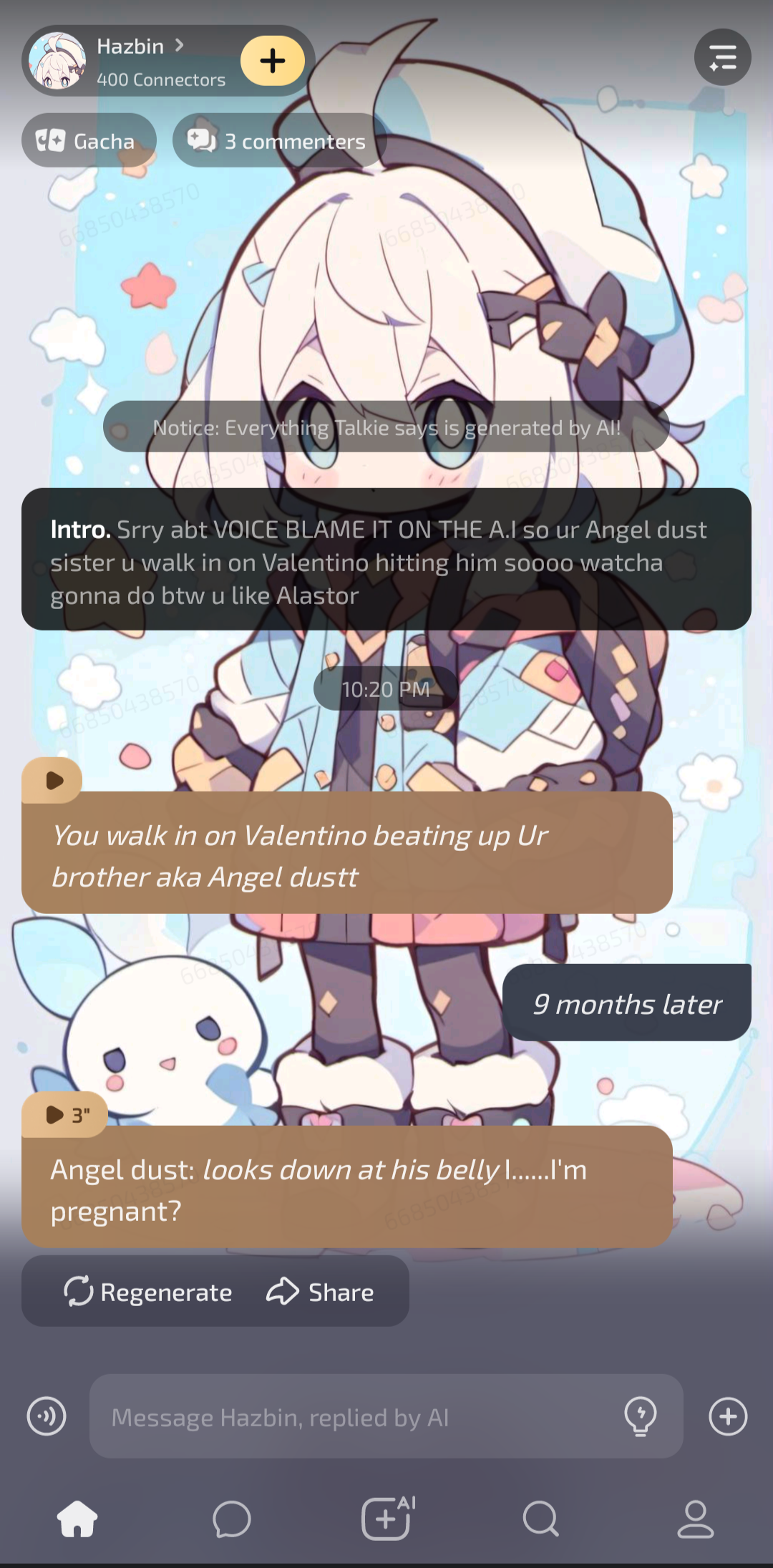Open Hazbin character profile
The width and height of the screenshot is (773, 1568).
click(x=136, y=61)
